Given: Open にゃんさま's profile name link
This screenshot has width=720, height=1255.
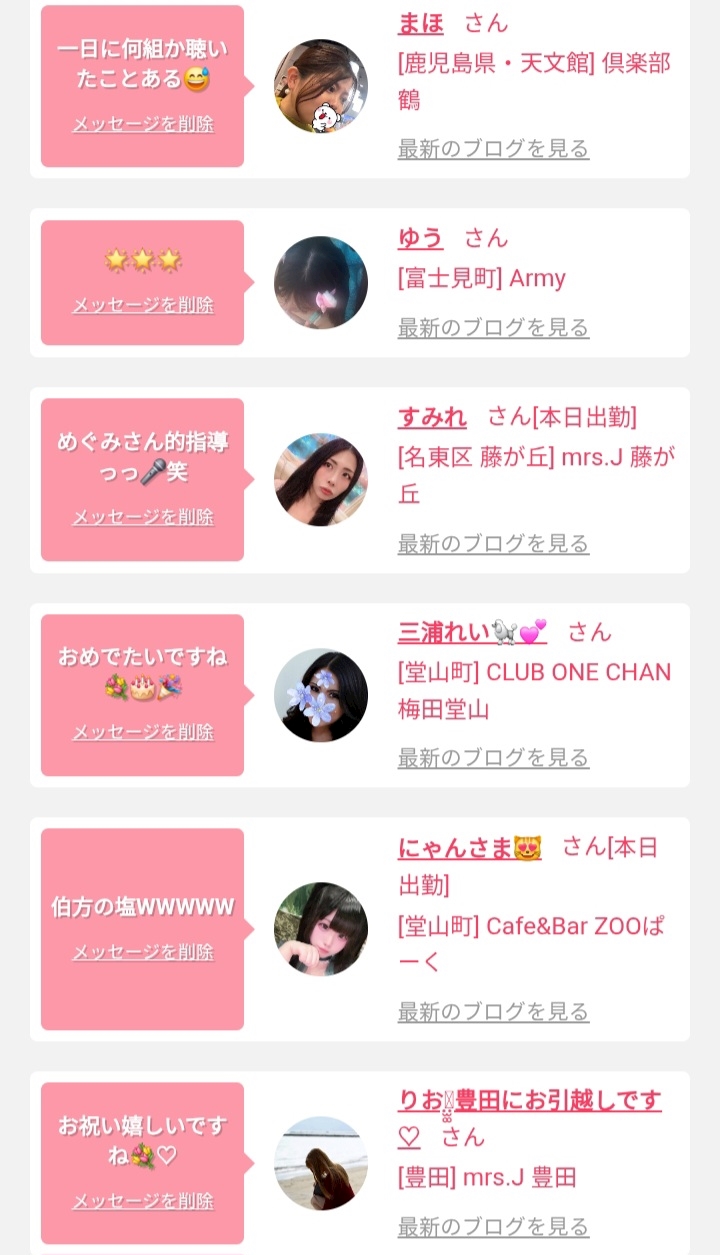Looking at the screenshot, I should coord(470,848).
